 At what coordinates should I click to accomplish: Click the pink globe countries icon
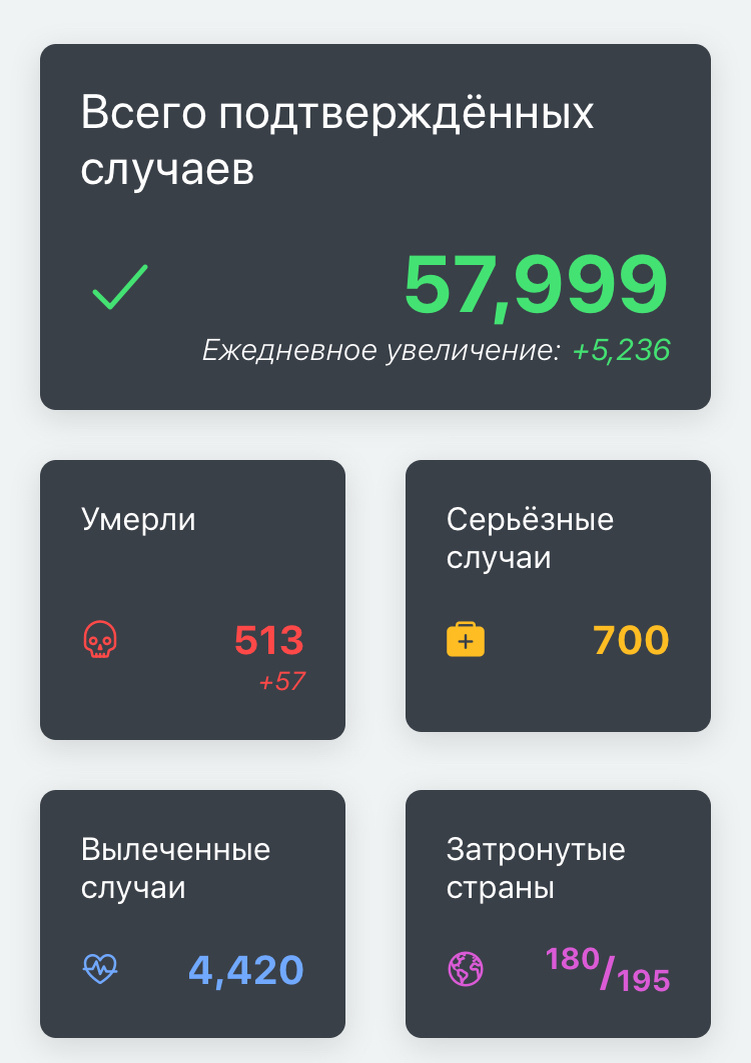pos(463,968)
